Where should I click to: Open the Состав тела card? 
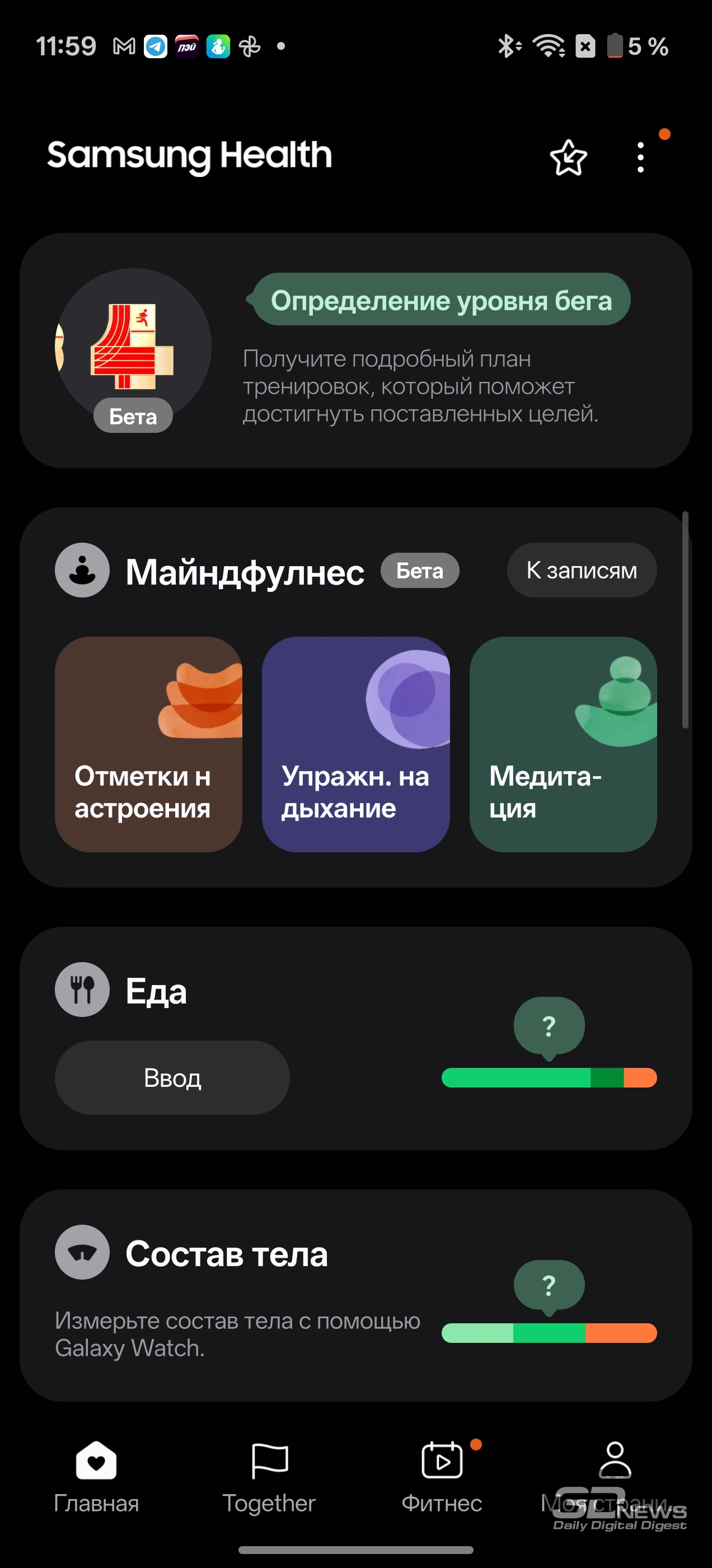[226, 1254]
